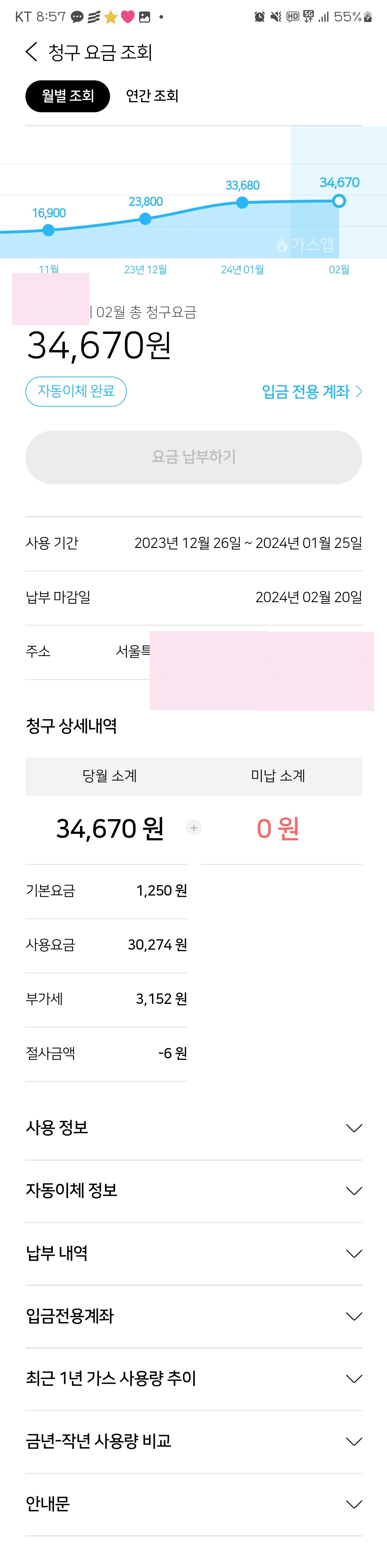Open 입금 전용 계좌 link
Screen dimensions: 387x1568
tap(312, 391)
